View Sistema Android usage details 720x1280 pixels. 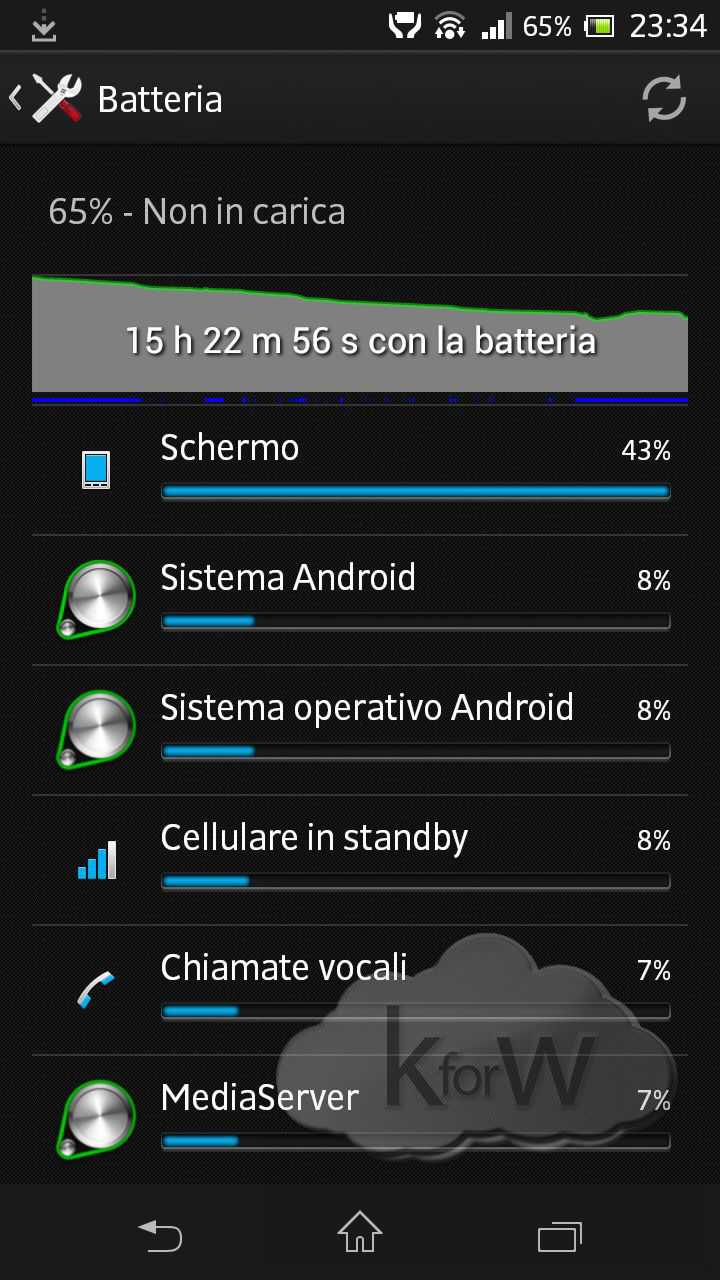click(x=360, y=599)
